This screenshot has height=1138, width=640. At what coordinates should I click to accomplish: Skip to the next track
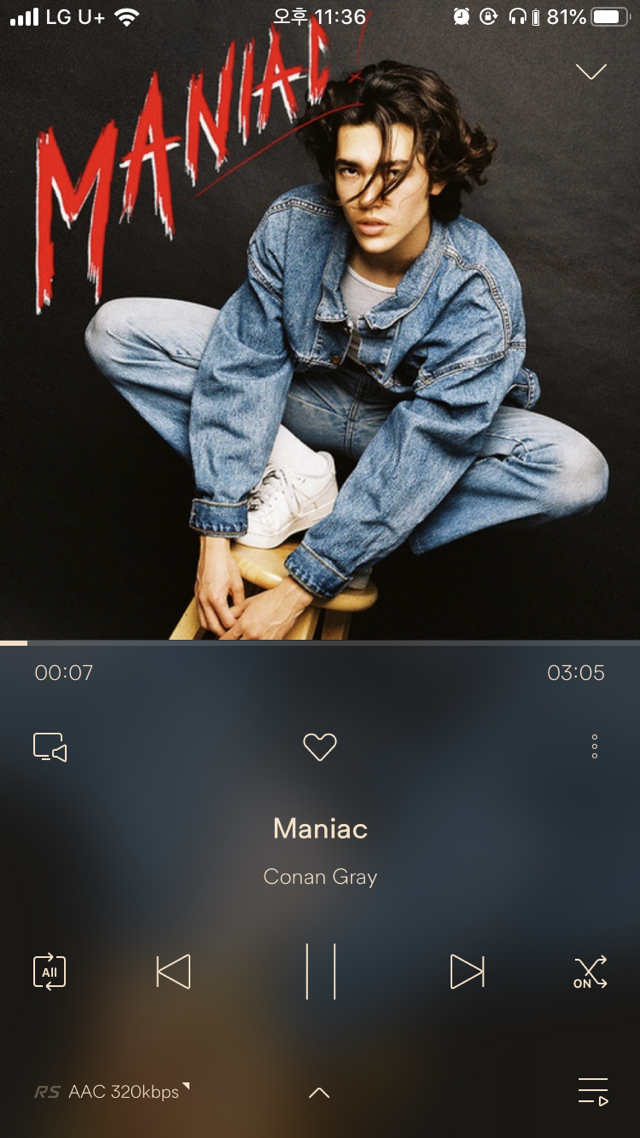pos(467,971)
